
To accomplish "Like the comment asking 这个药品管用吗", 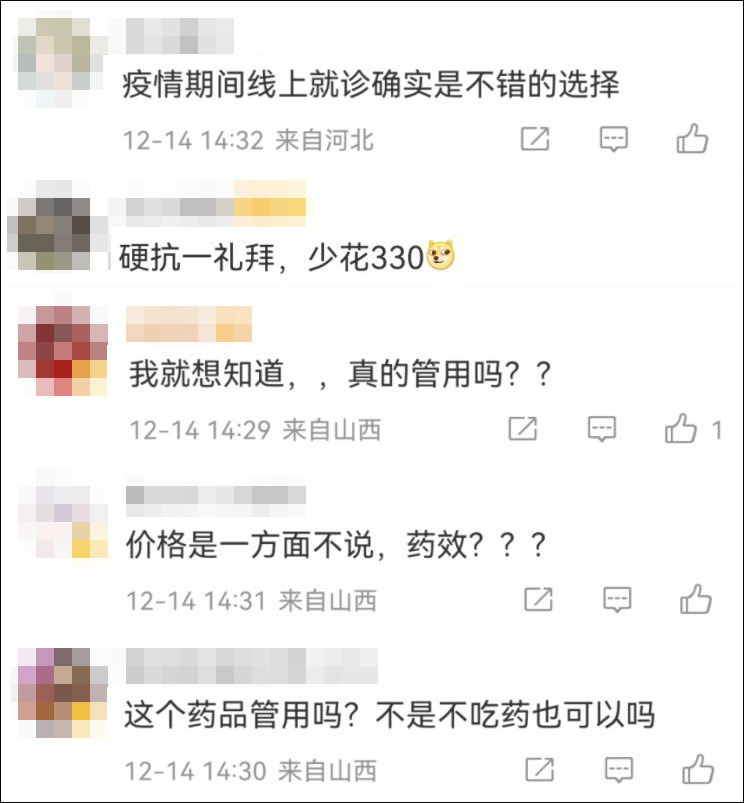I will [697, 771].
